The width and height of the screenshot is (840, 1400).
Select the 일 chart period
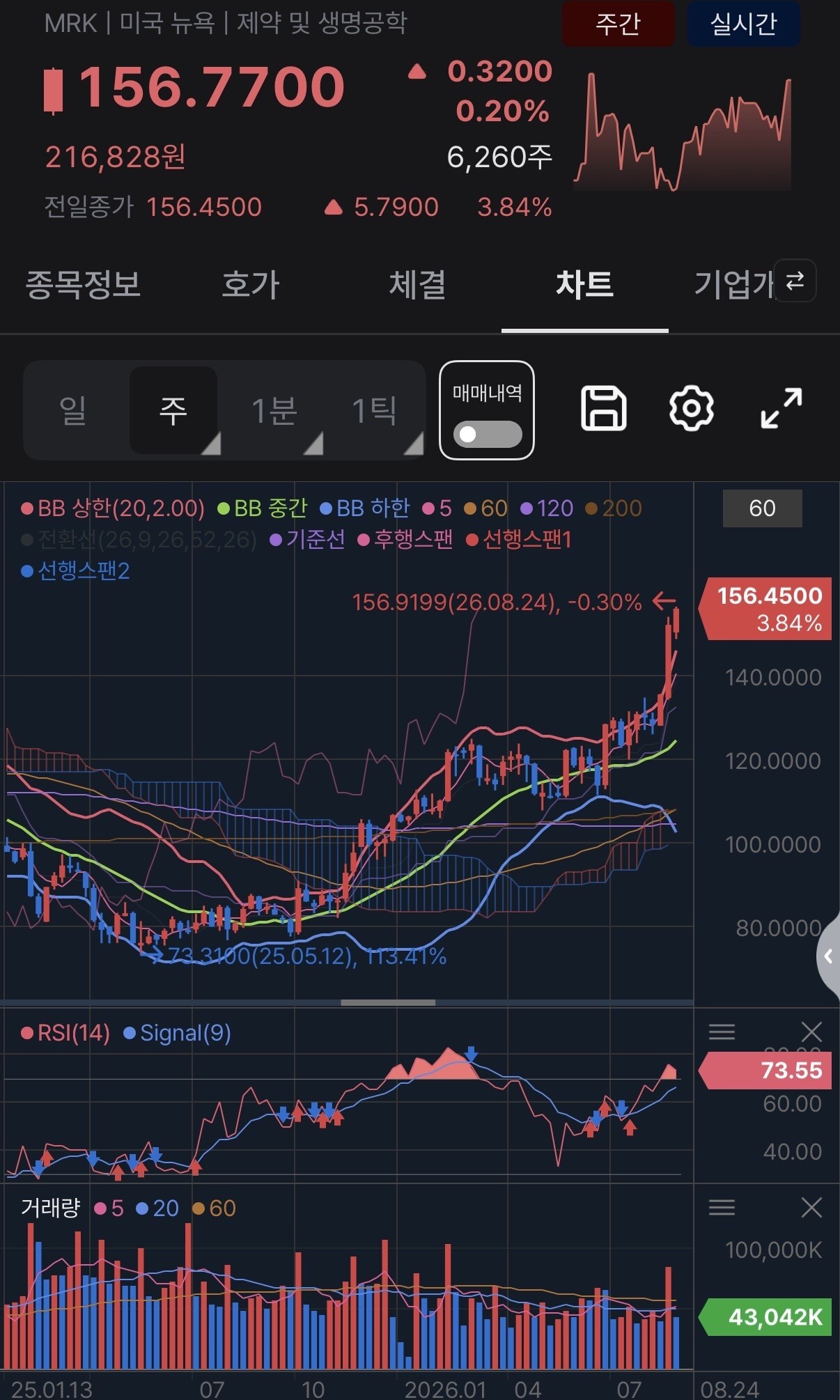73,410
